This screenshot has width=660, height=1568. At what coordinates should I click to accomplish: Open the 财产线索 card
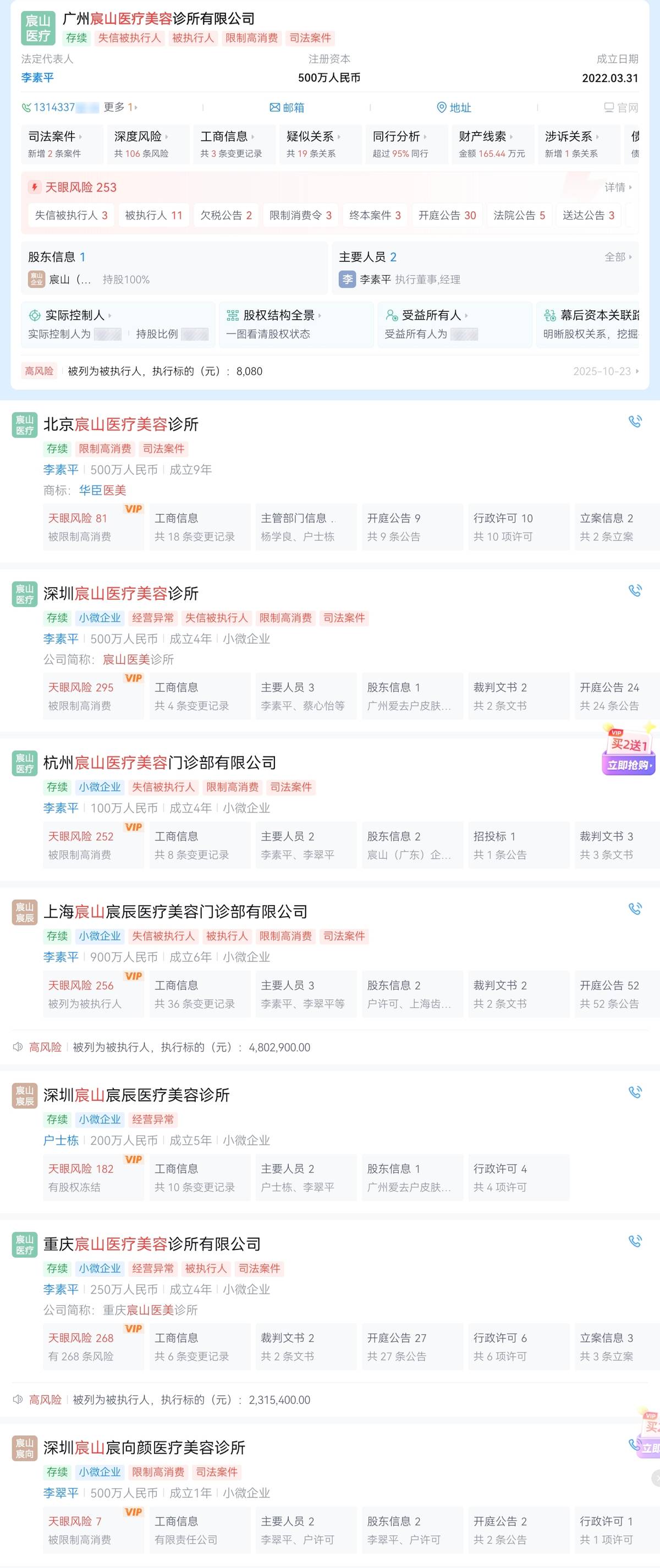coord(492,144)
